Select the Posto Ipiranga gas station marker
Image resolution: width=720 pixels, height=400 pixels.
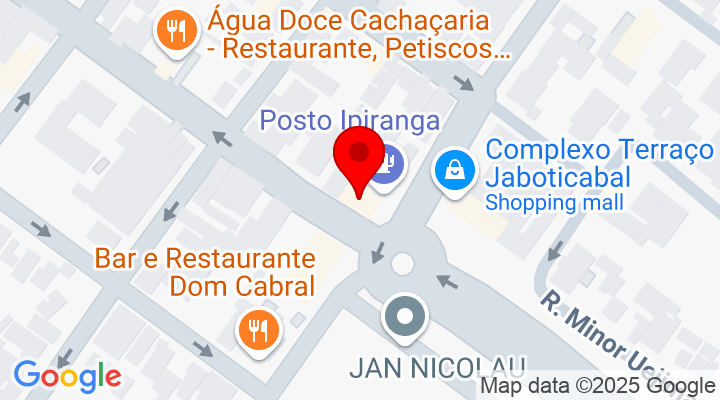(388, 163)
